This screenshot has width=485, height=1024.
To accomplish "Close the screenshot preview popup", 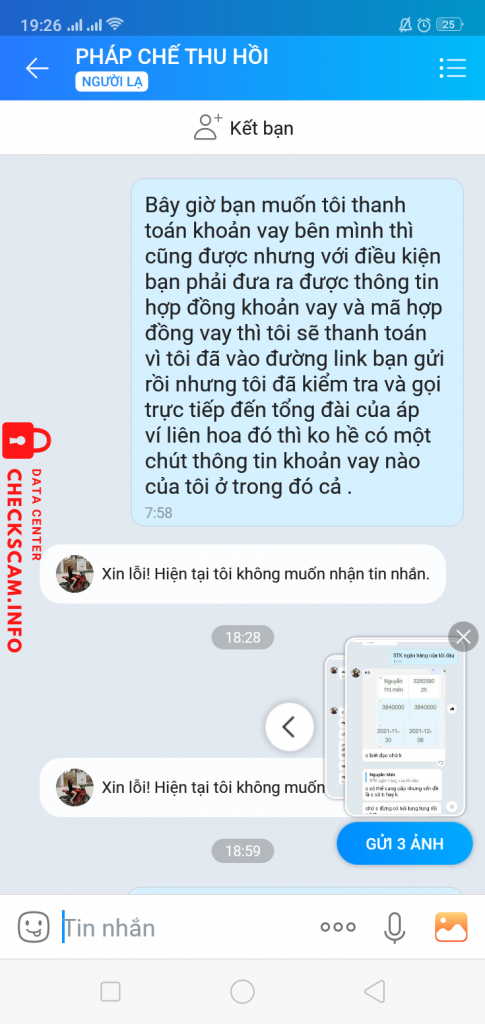I will pos(463,637).
